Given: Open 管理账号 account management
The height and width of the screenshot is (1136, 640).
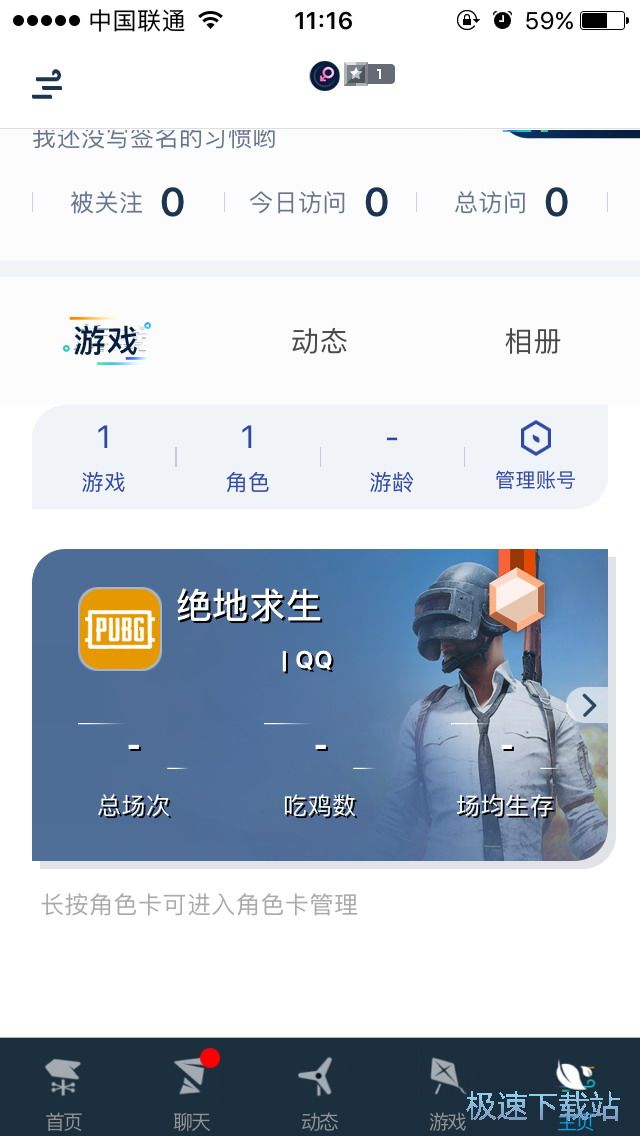Looking at the screenshot, I should tap(535, 455).
